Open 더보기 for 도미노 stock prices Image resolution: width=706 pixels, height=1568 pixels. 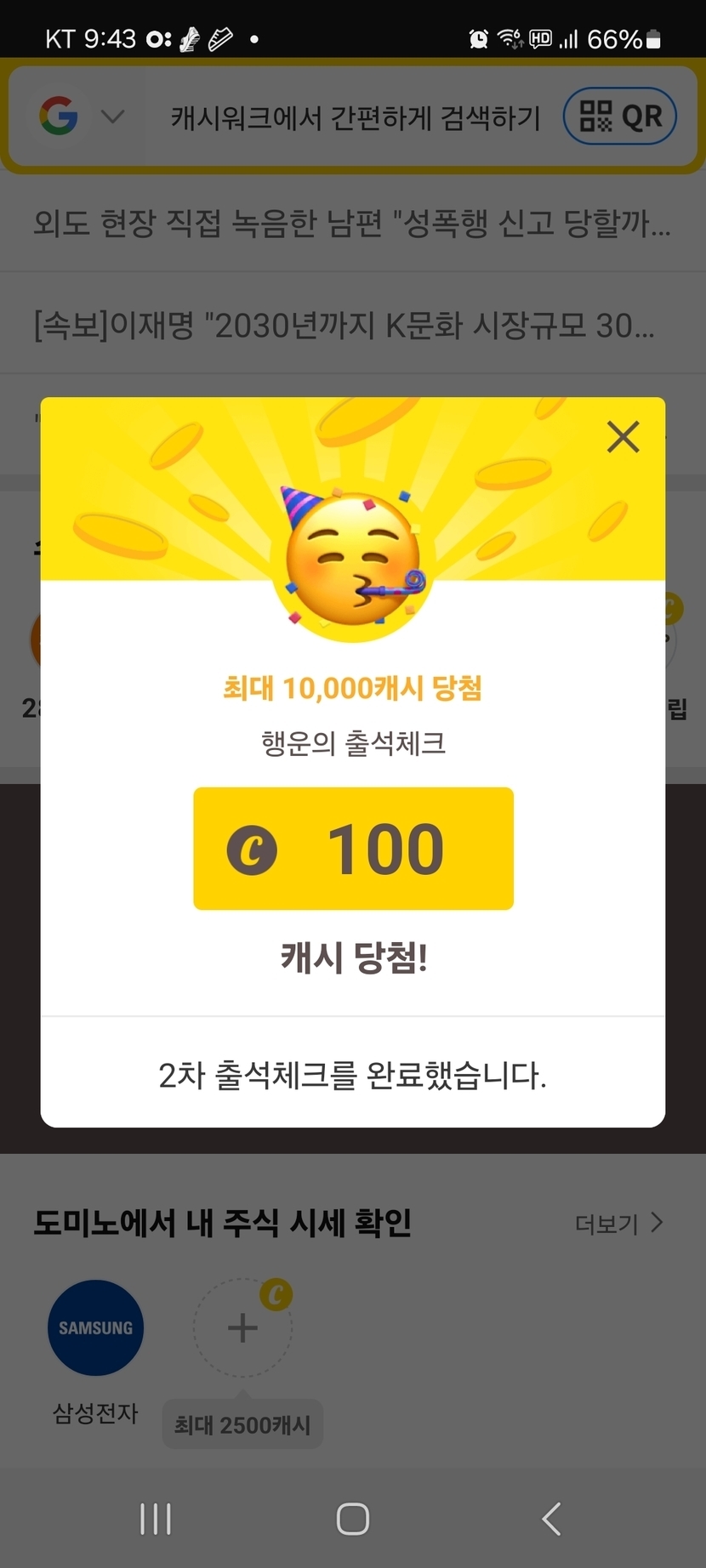618,1224
